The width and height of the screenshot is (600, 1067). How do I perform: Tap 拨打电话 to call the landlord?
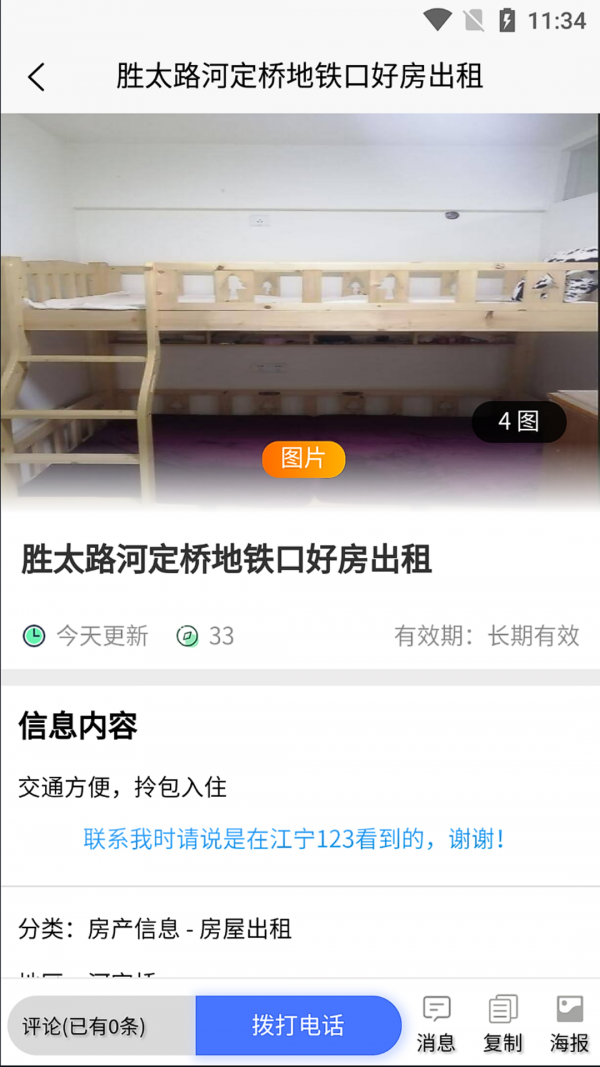click(298, 1025)
